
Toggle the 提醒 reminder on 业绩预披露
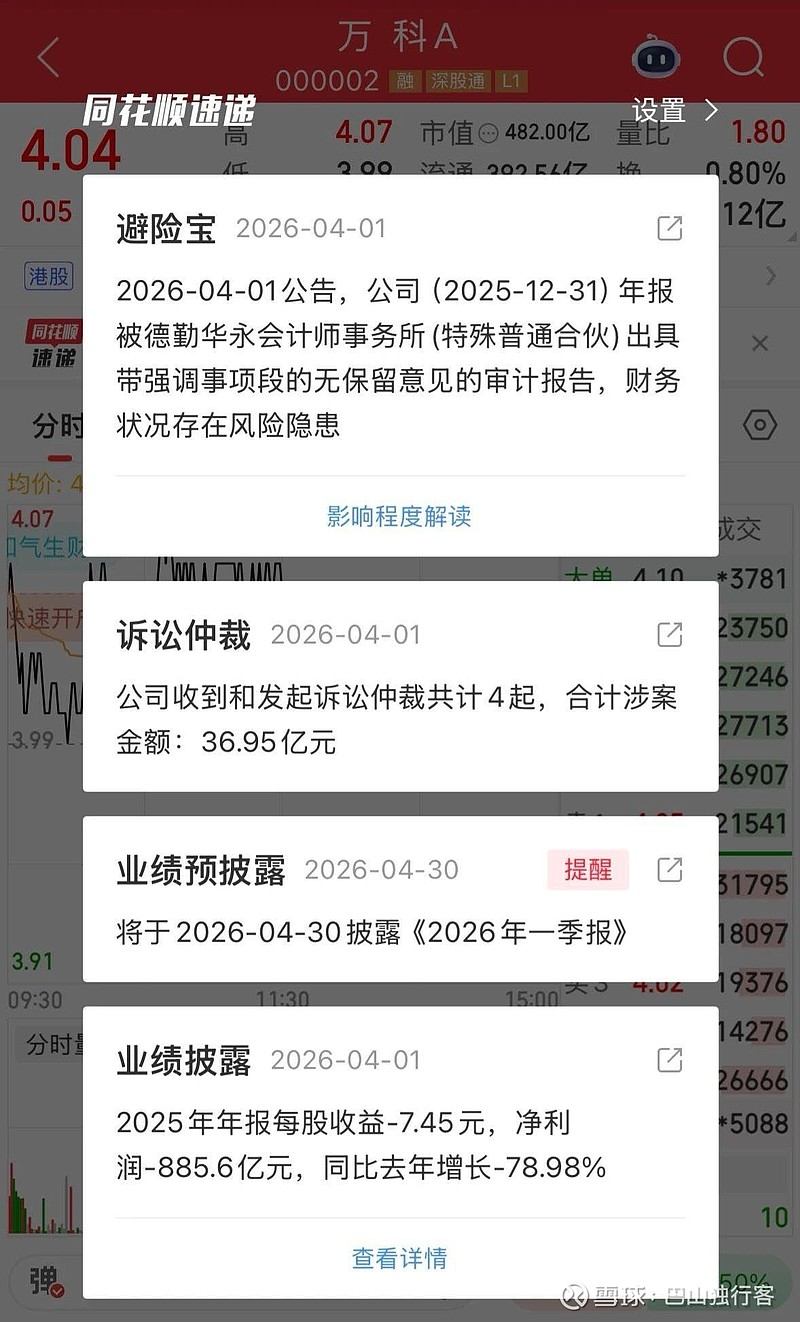coord(588,870)
